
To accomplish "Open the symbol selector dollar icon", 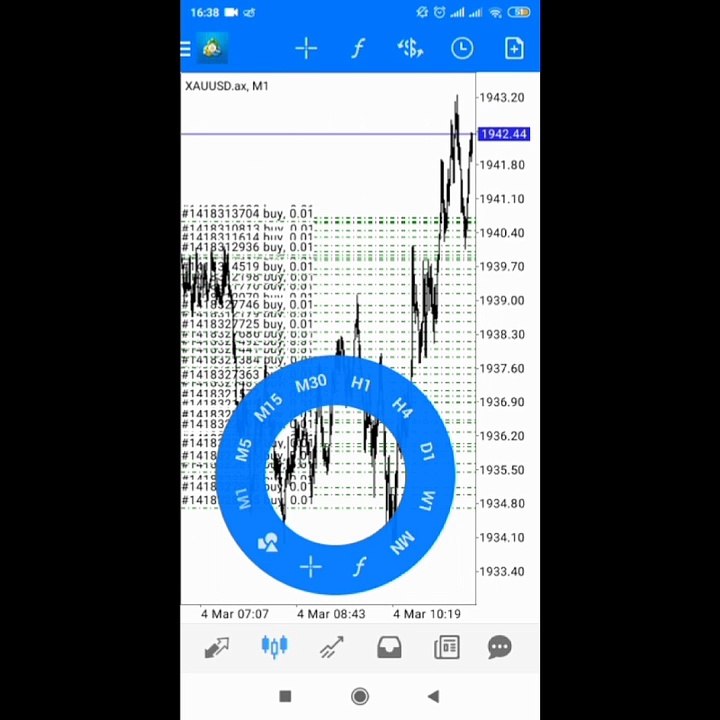I will click(410, 49).
